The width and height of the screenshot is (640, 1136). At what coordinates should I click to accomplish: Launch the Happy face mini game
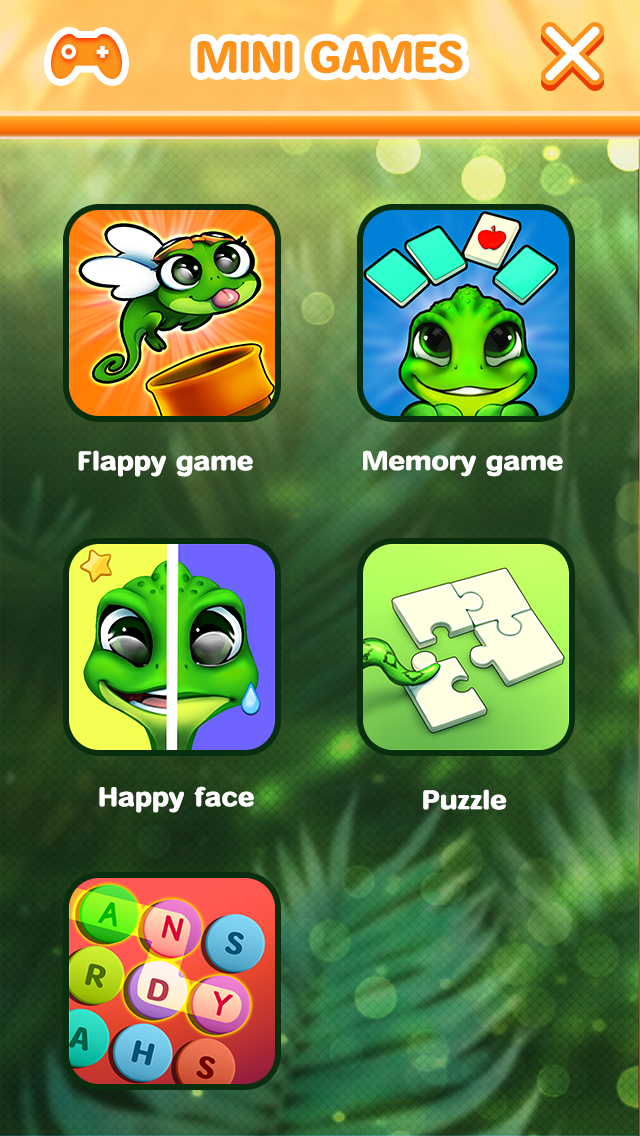[172, 647]
